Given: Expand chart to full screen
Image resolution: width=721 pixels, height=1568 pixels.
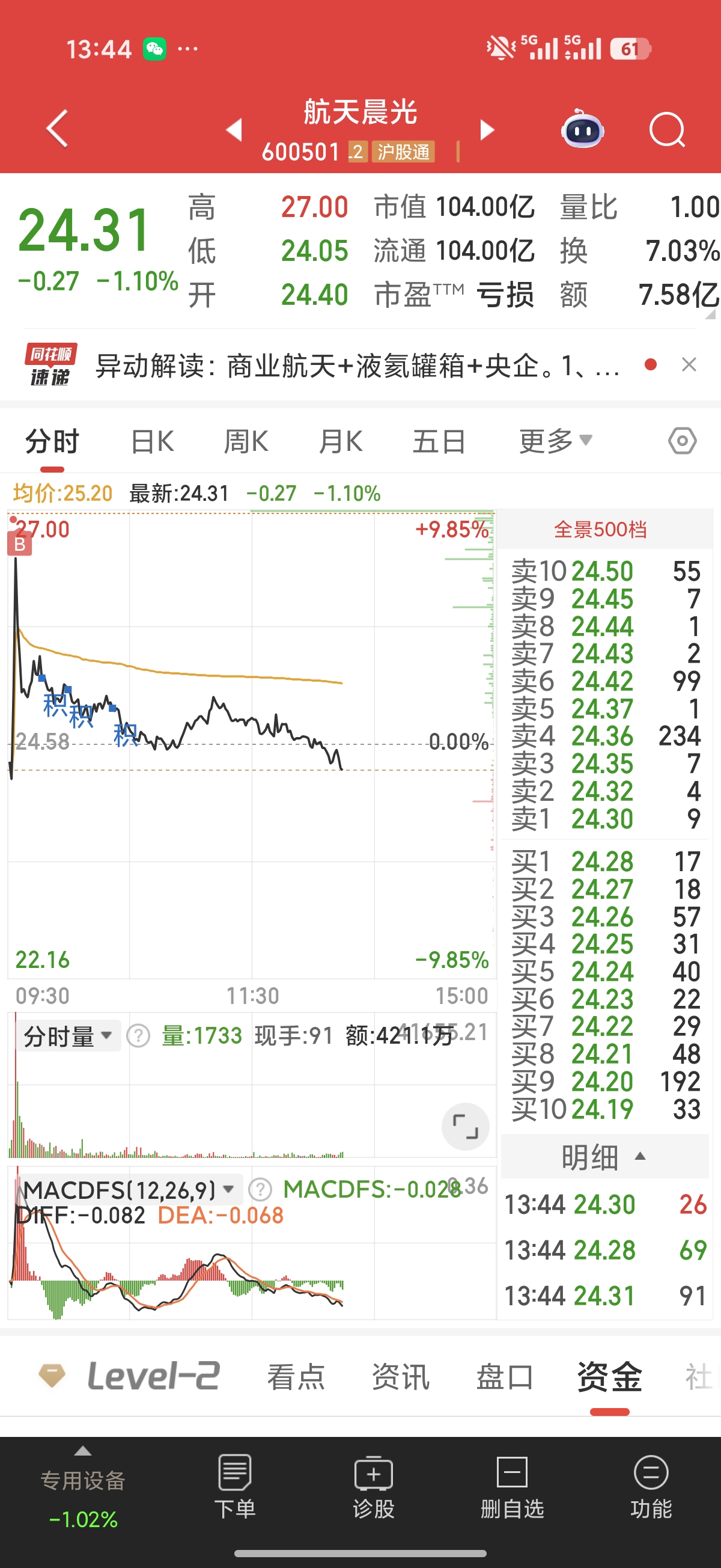Looking at the screenshot, I should [466, 1126].
